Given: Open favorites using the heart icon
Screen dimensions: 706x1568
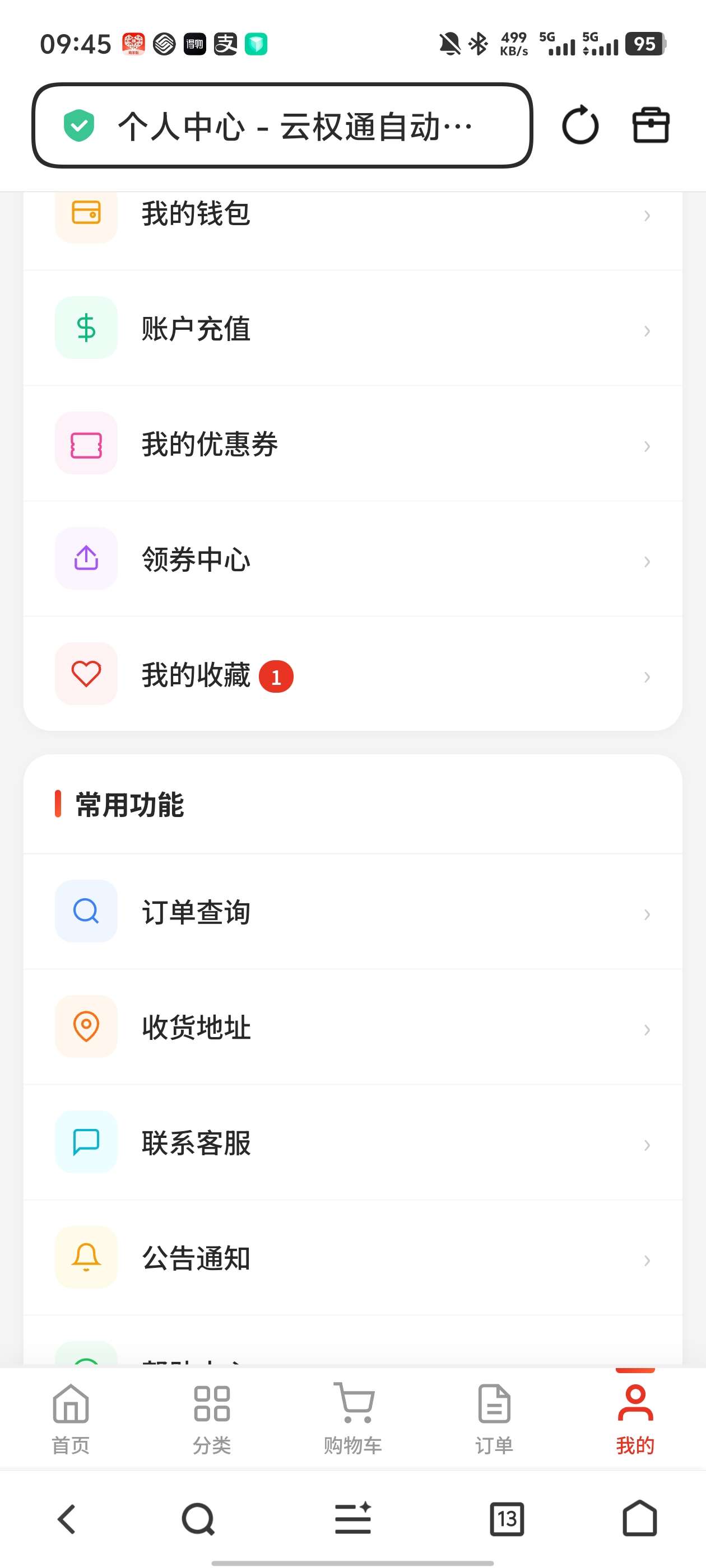Looking at the screenshot, I should 85,674.
